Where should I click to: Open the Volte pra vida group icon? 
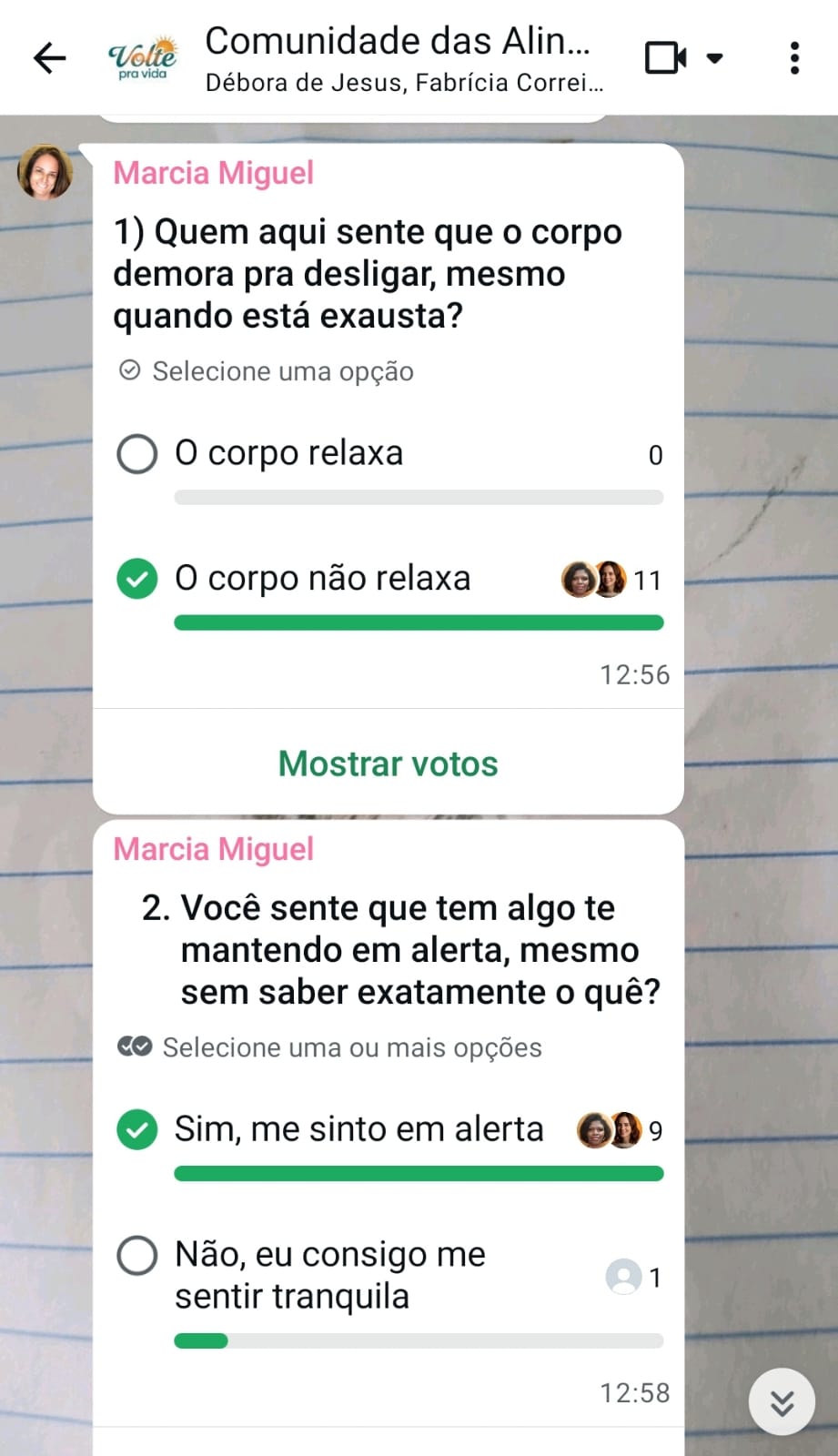coord(142,58)
